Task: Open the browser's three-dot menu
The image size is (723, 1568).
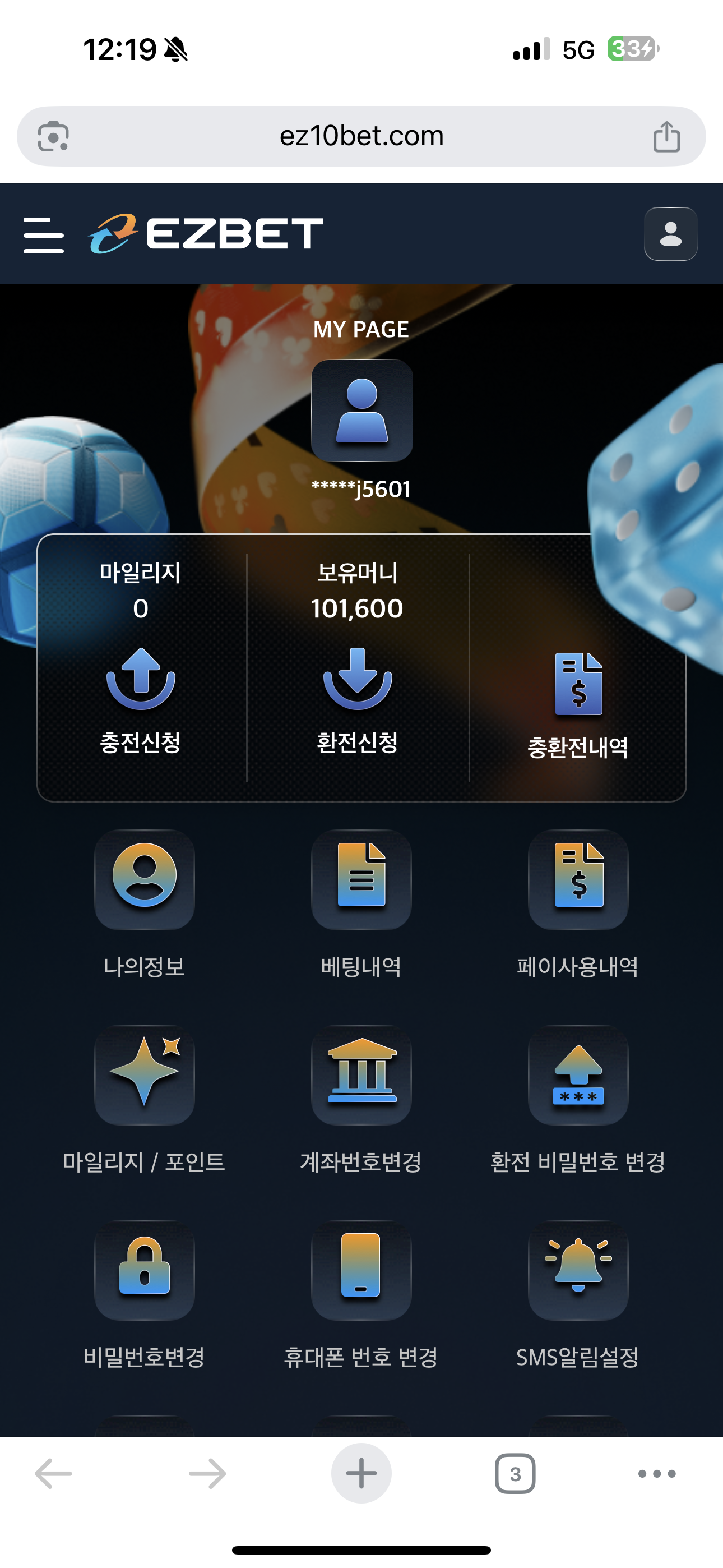Action: pos(657,1474)
